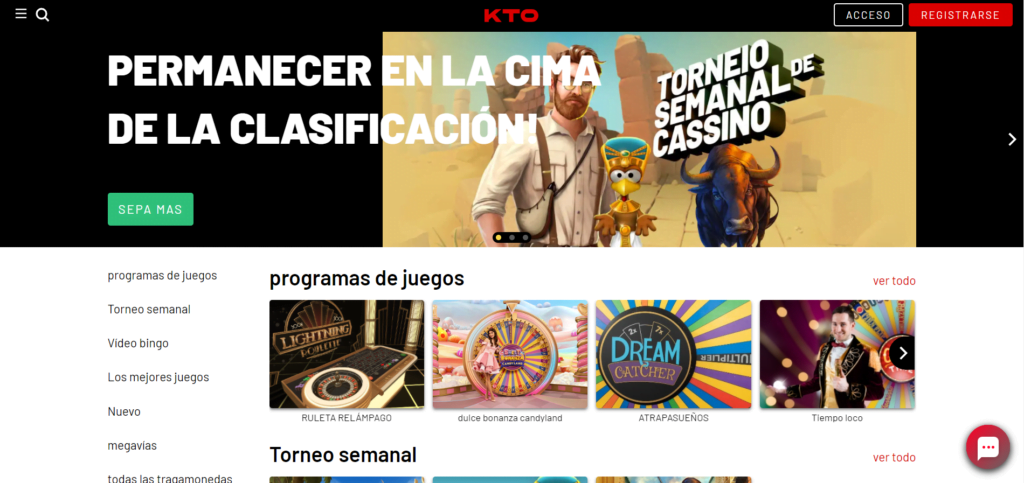Open Torneo semanal in sidebar

149,309
